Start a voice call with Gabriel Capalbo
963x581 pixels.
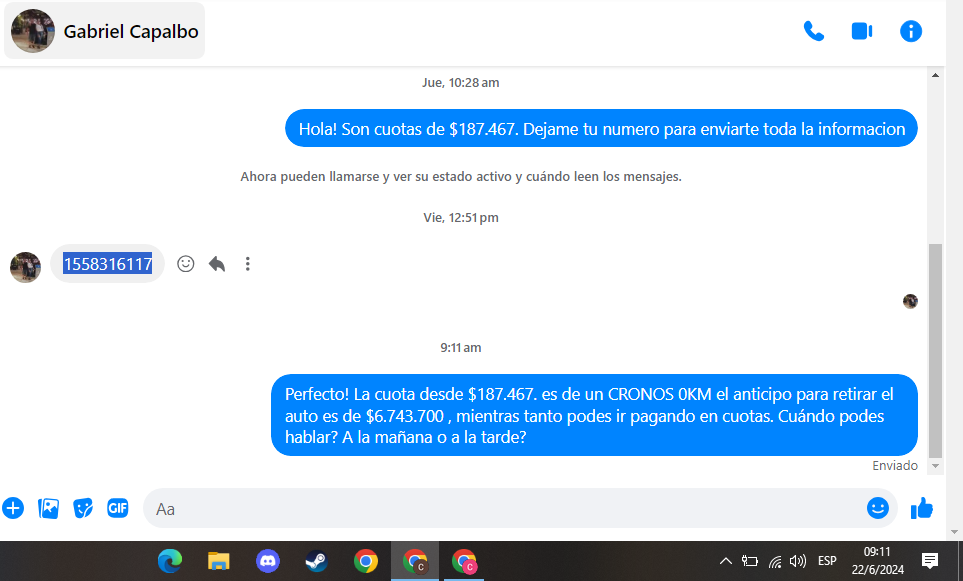pyautogui.click(x=813, y=31)
